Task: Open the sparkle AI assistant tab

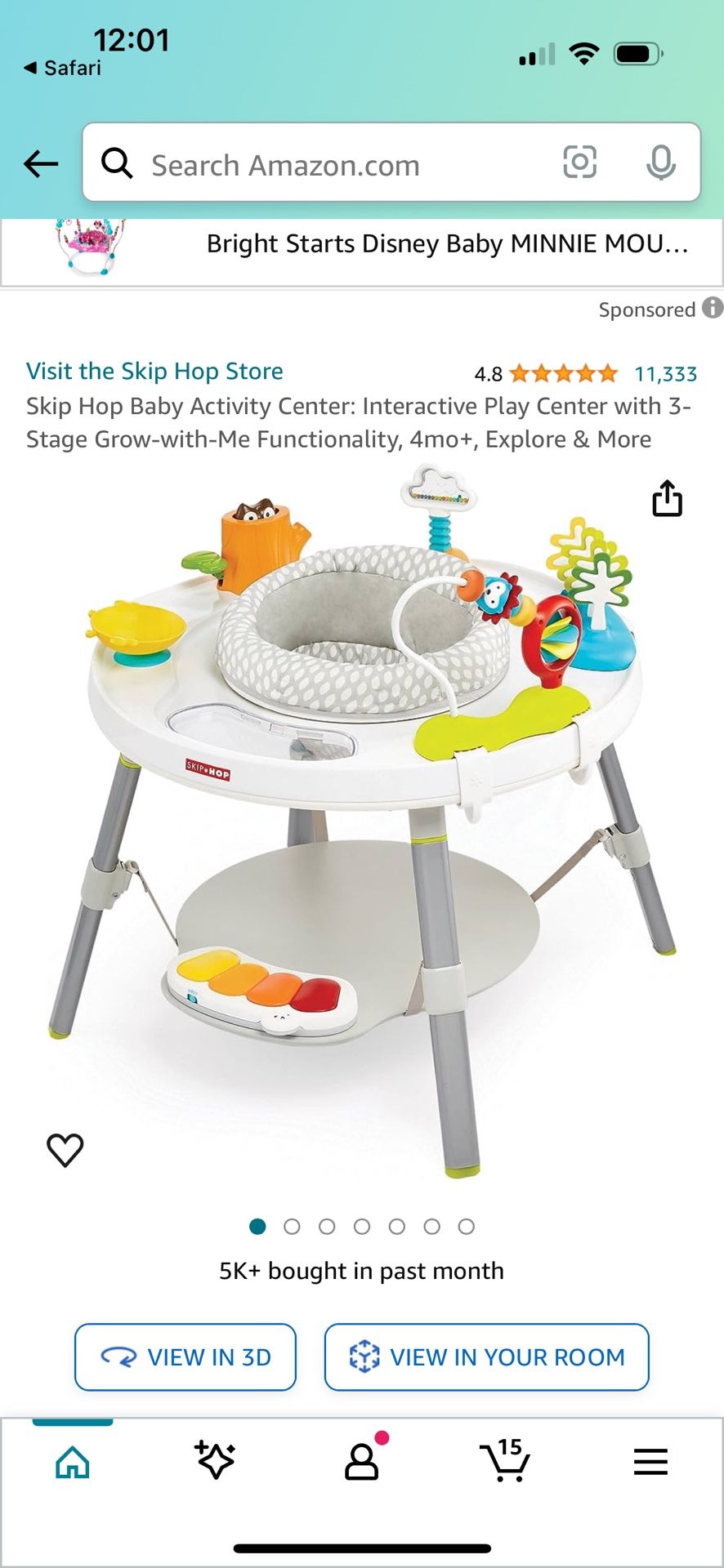Action: coord(216,1460)
